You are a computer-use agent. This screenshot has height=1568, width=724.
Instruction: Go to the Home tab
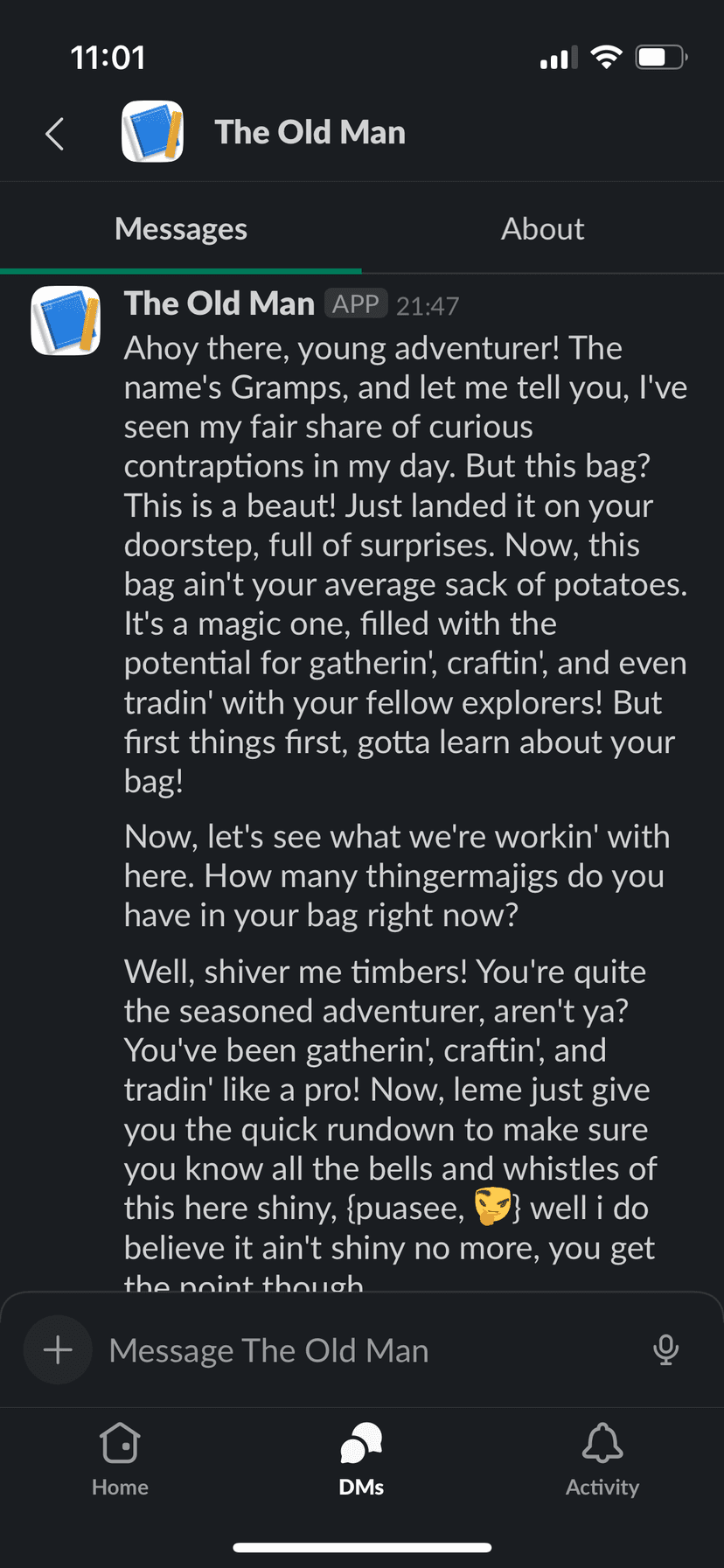point(120,1458)
